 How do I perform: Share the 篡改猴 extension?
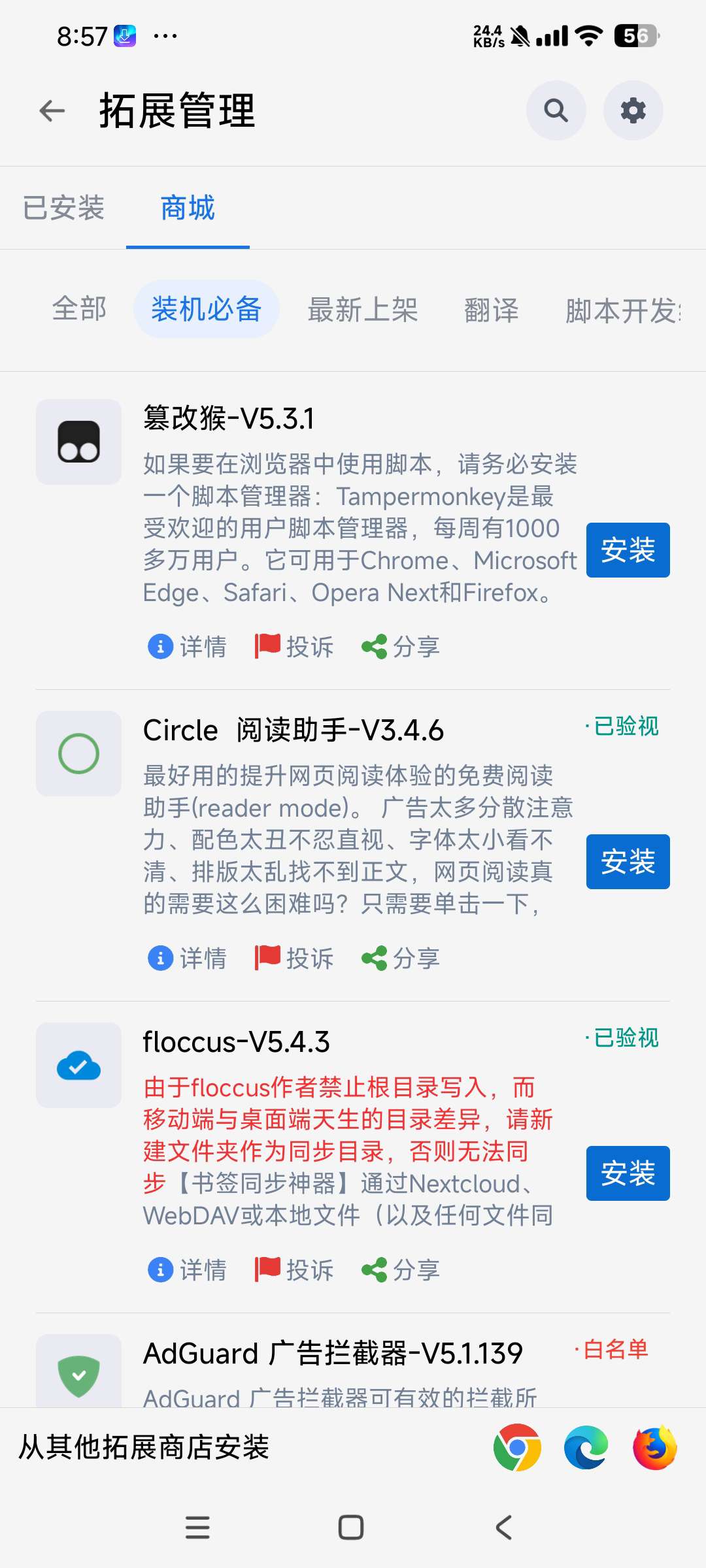click(401, 647)
